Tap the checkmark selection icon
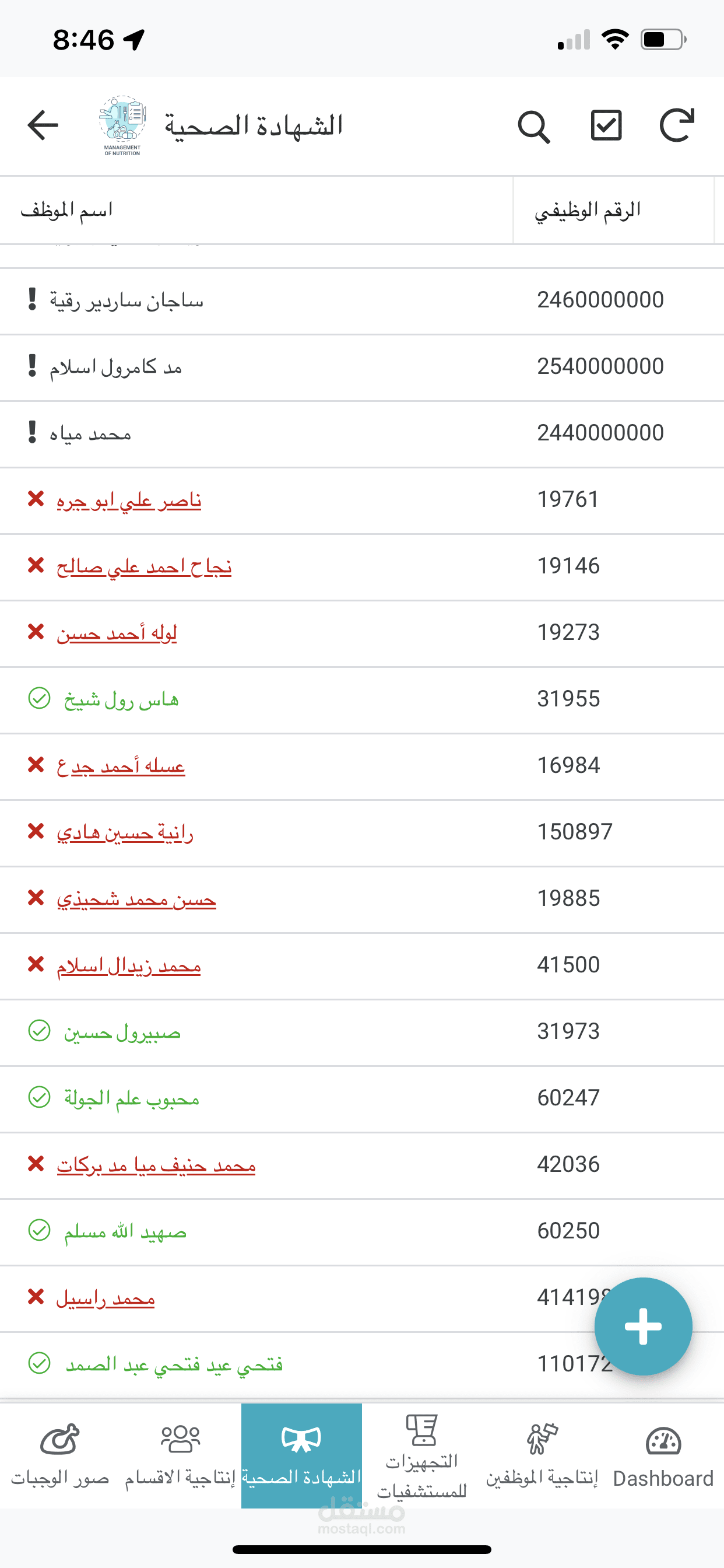This screenshot has width=724, height=1568. pyautogui.click(x=606, y=125)
